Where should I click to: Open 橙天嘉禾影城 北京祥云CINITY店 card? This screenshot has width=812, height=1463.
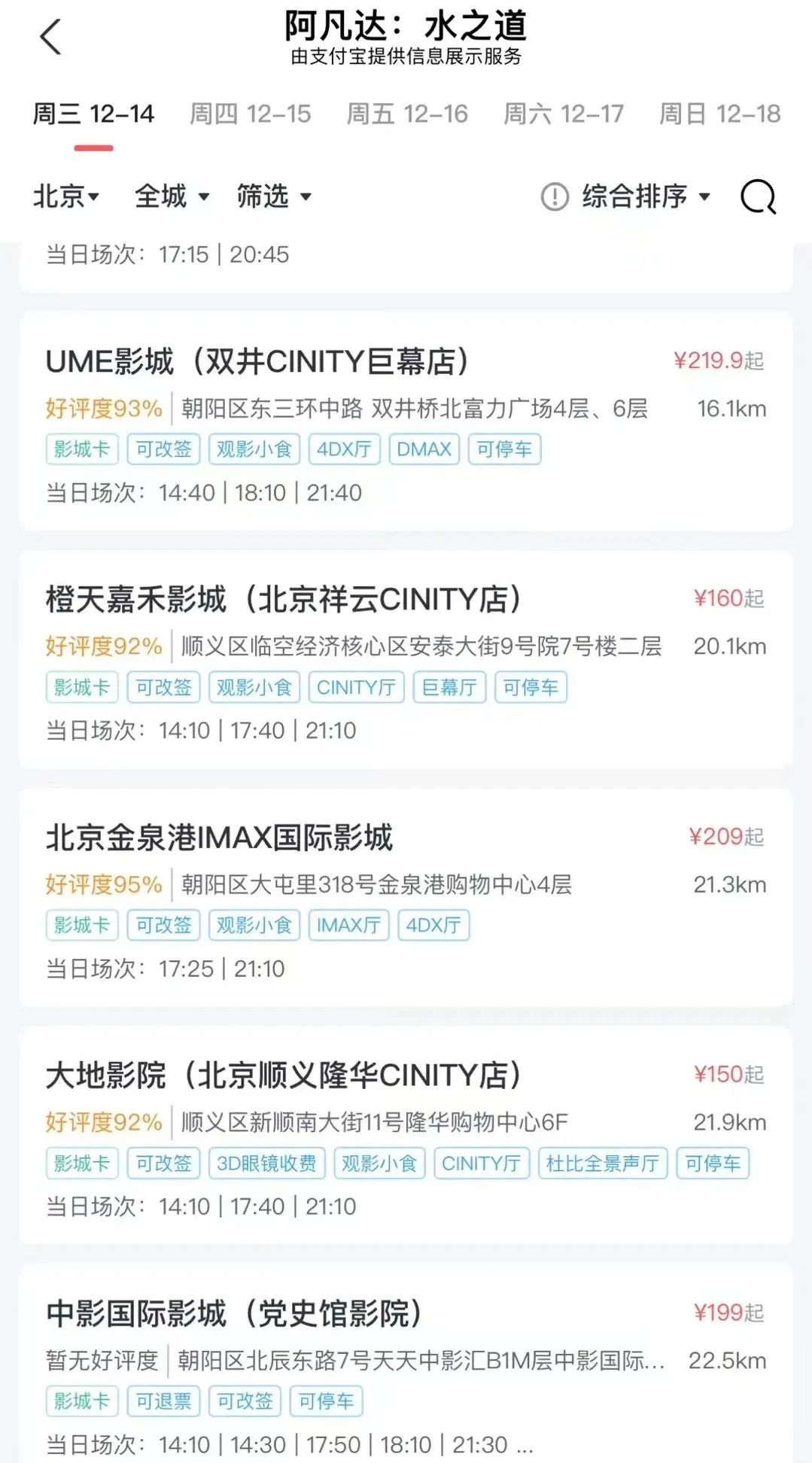[406, 659]
